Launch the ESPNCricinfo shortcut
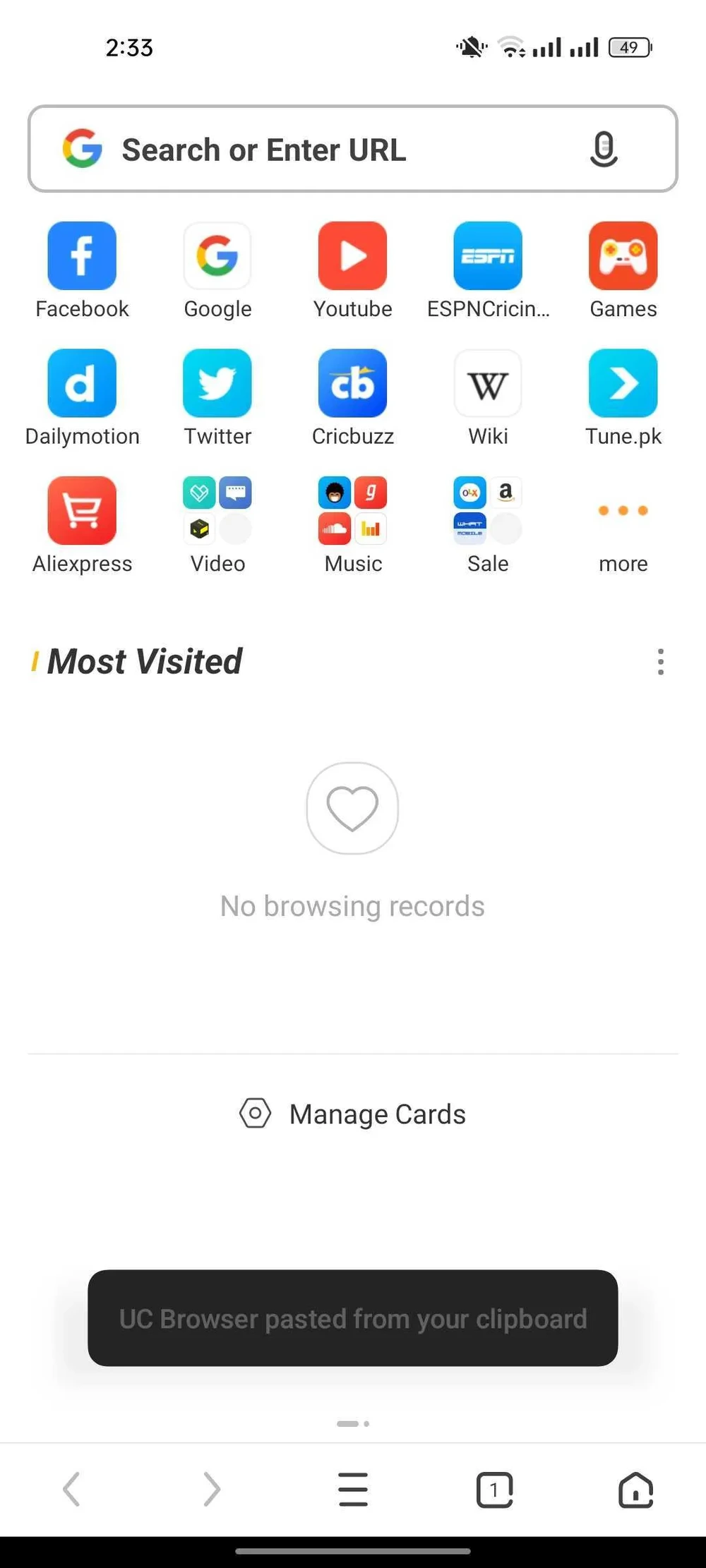This screenshot has height=1568, width=706. click(x=488, y=256)
